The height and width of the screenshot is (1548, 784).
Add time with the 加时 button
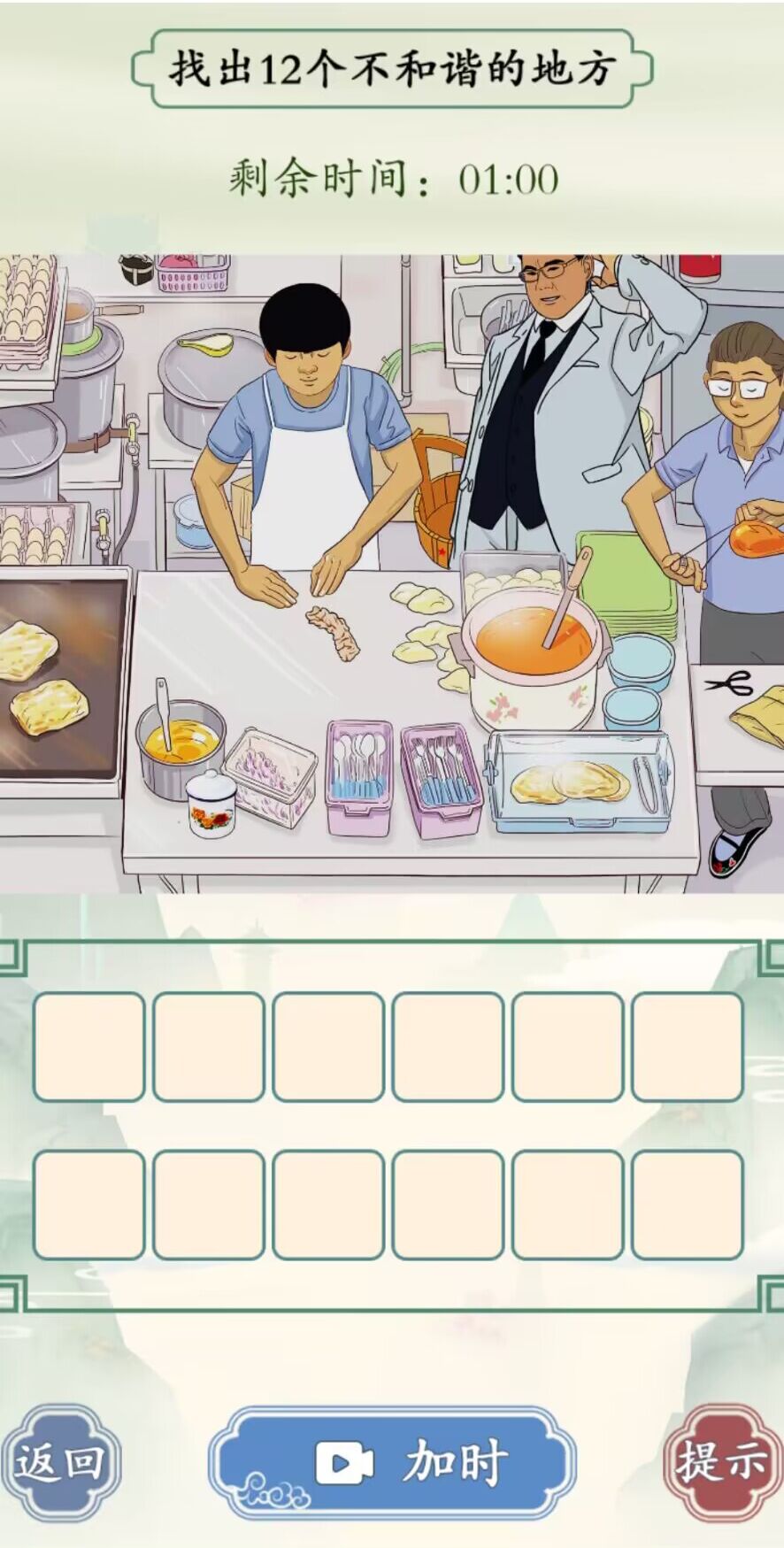[x=392, y=1462]
